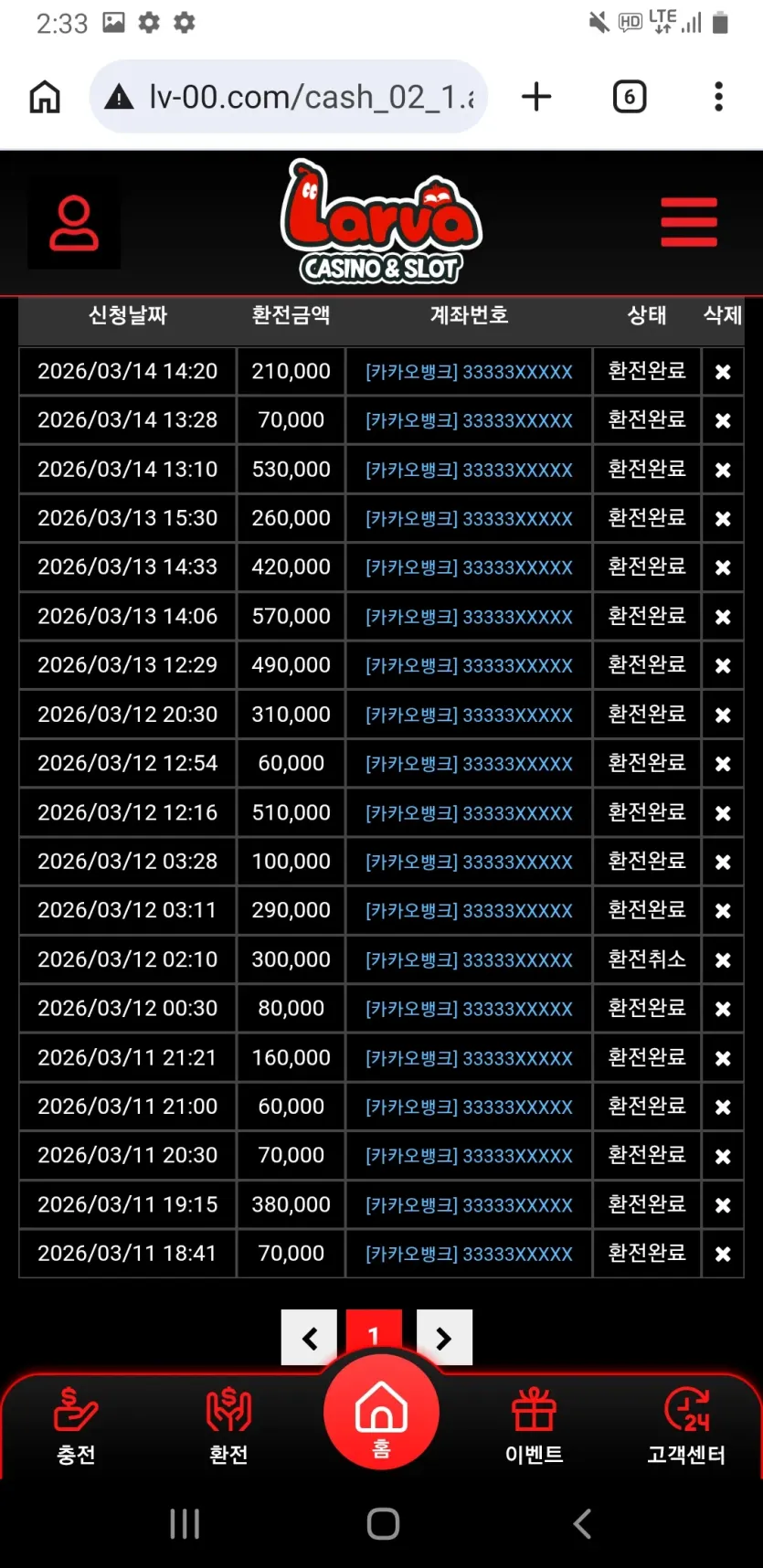Tap the system back button
This screenshot has height=1568, width=763.
(x=582, y=1523)
